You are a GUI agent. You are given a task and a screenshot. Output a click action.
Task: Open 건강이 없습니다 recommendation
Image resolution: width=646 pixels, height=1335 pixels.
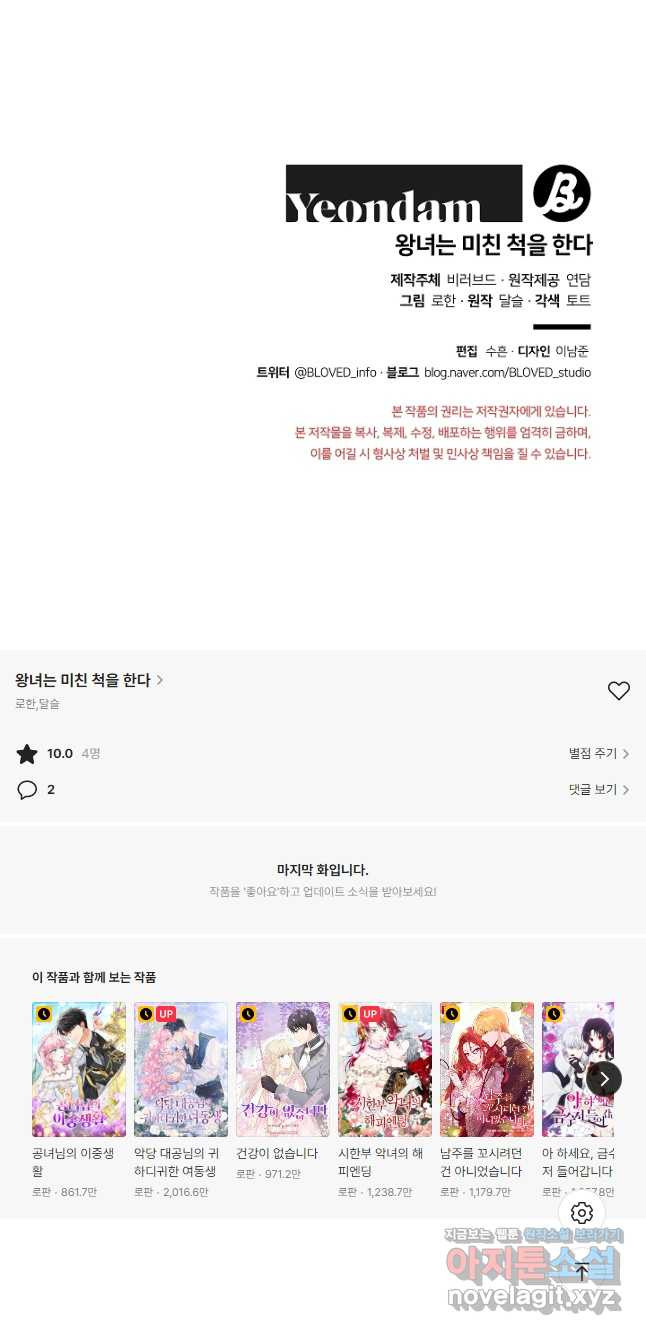[283, 1070]
